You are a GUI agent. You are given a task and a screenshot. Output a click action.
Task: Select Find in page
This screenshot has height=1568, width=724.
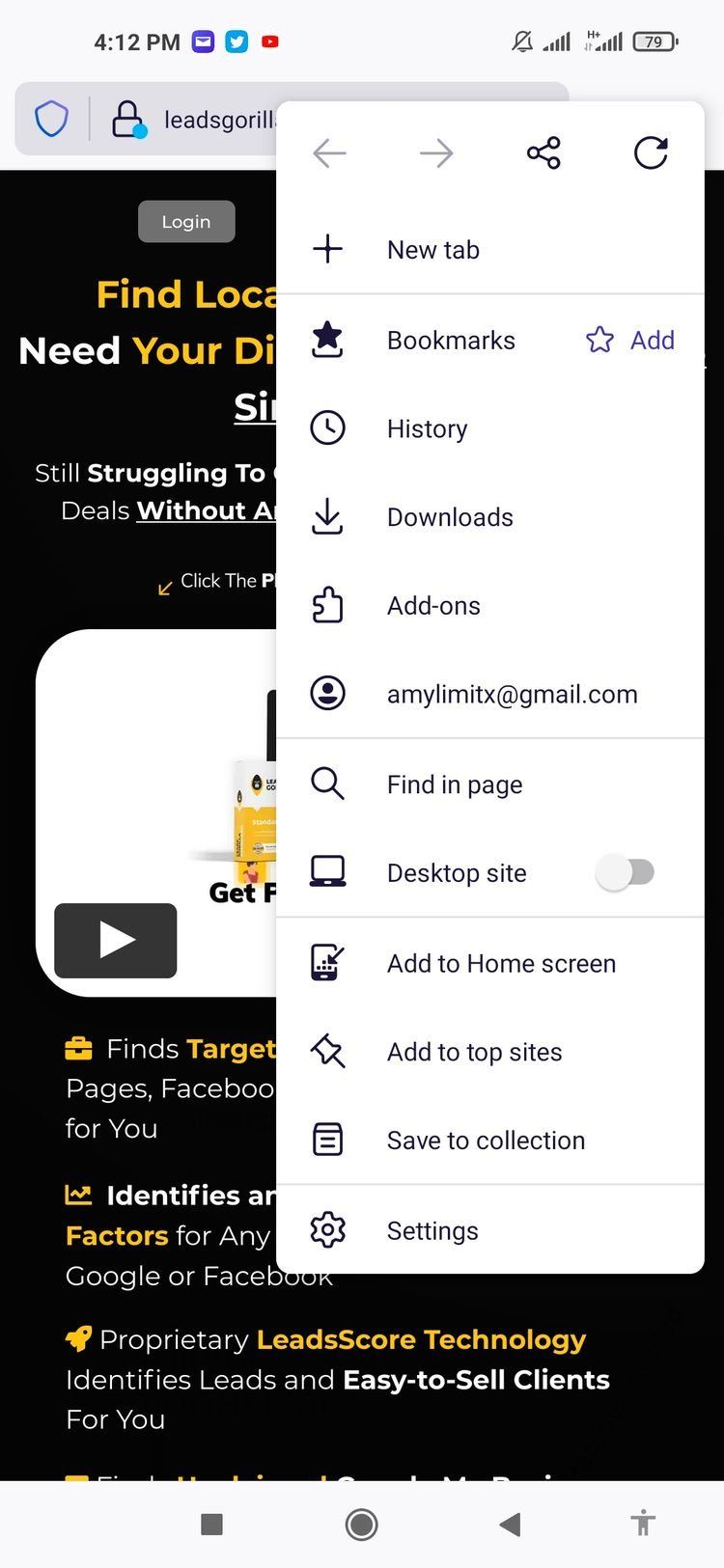[454, 784]
